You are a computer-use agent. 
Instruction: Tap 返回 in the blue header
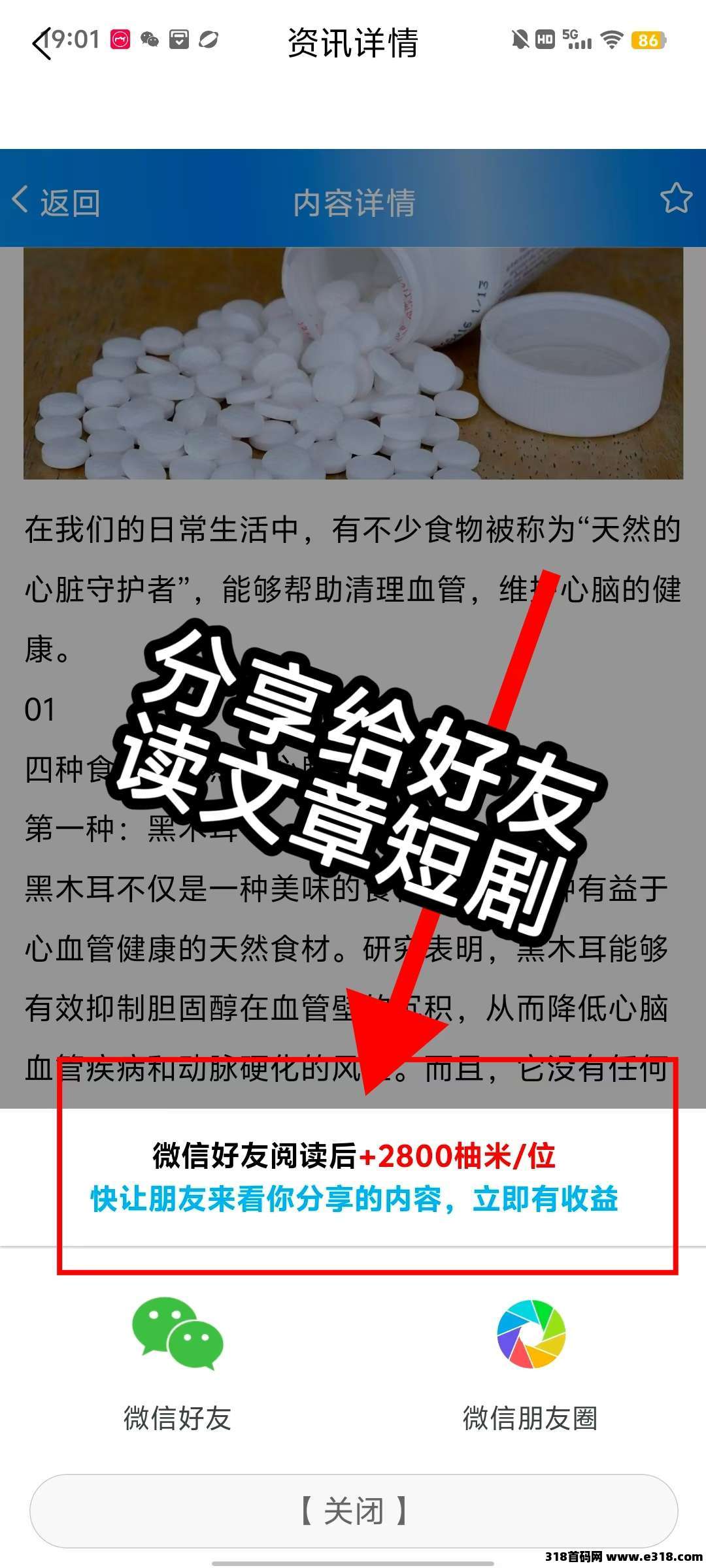56,202
